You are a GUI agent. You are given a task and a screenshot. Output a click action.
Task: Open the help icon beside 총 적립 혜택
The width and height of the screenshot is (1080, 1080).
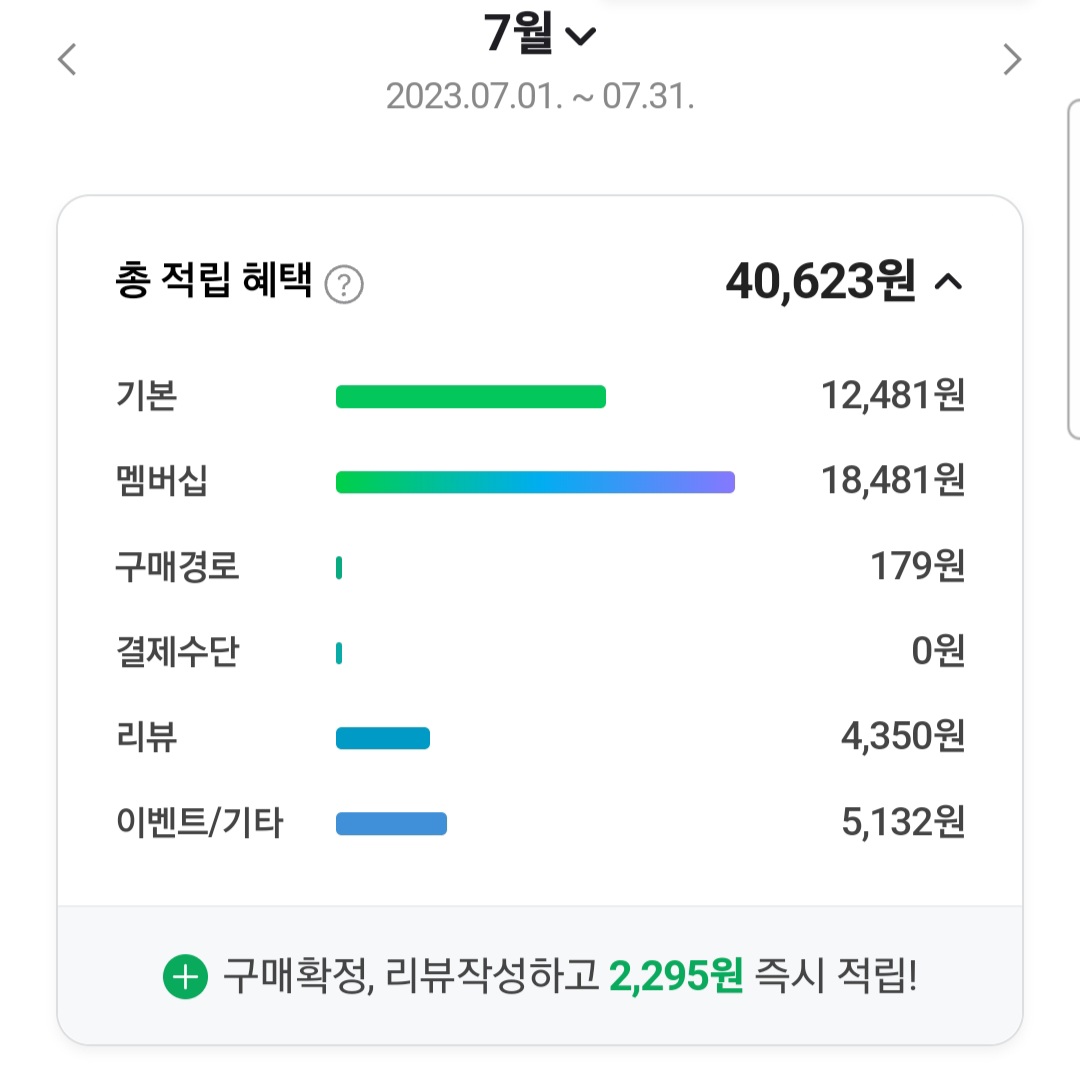(x=344, y=284)
